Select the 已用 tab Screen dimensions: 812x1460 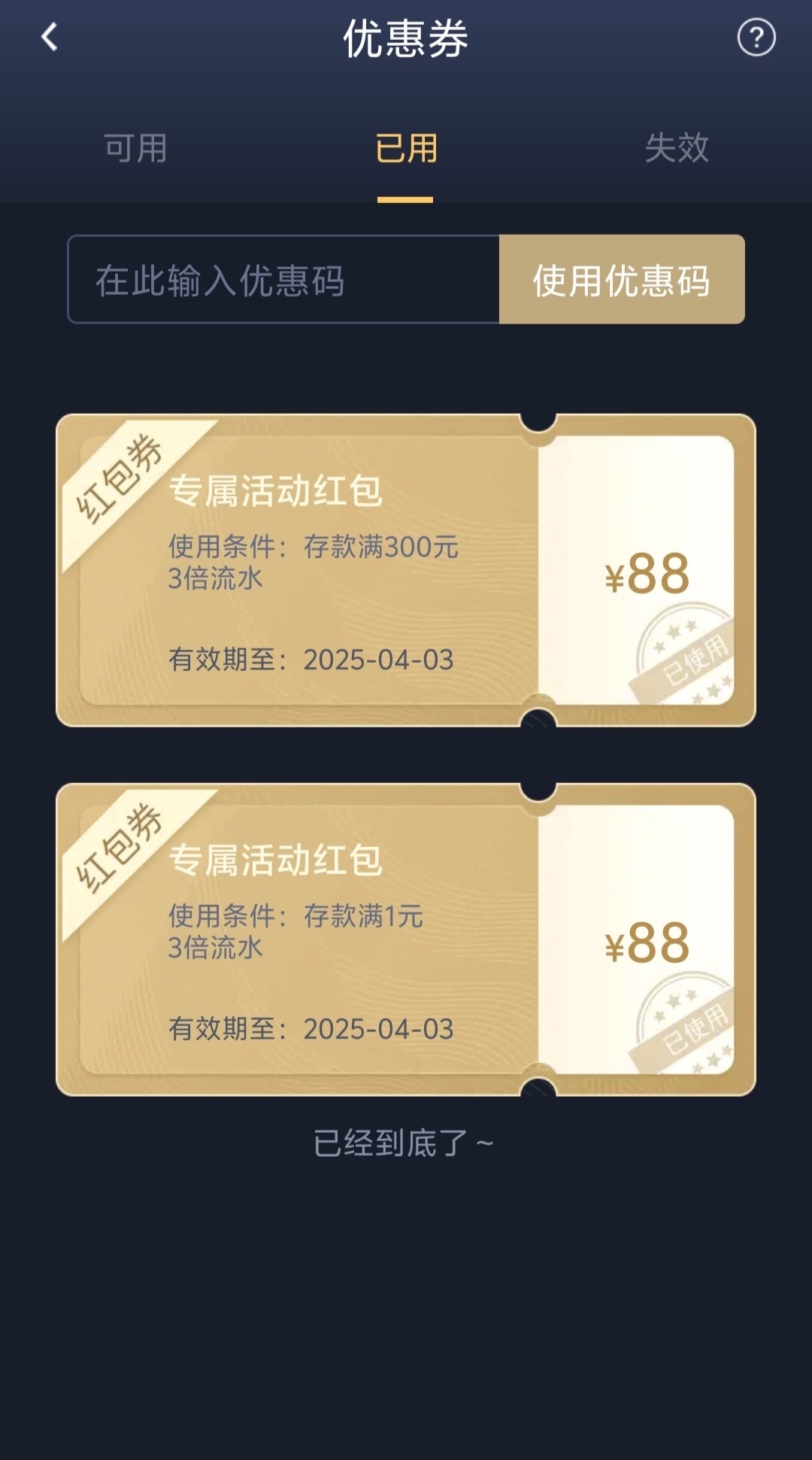405,148
